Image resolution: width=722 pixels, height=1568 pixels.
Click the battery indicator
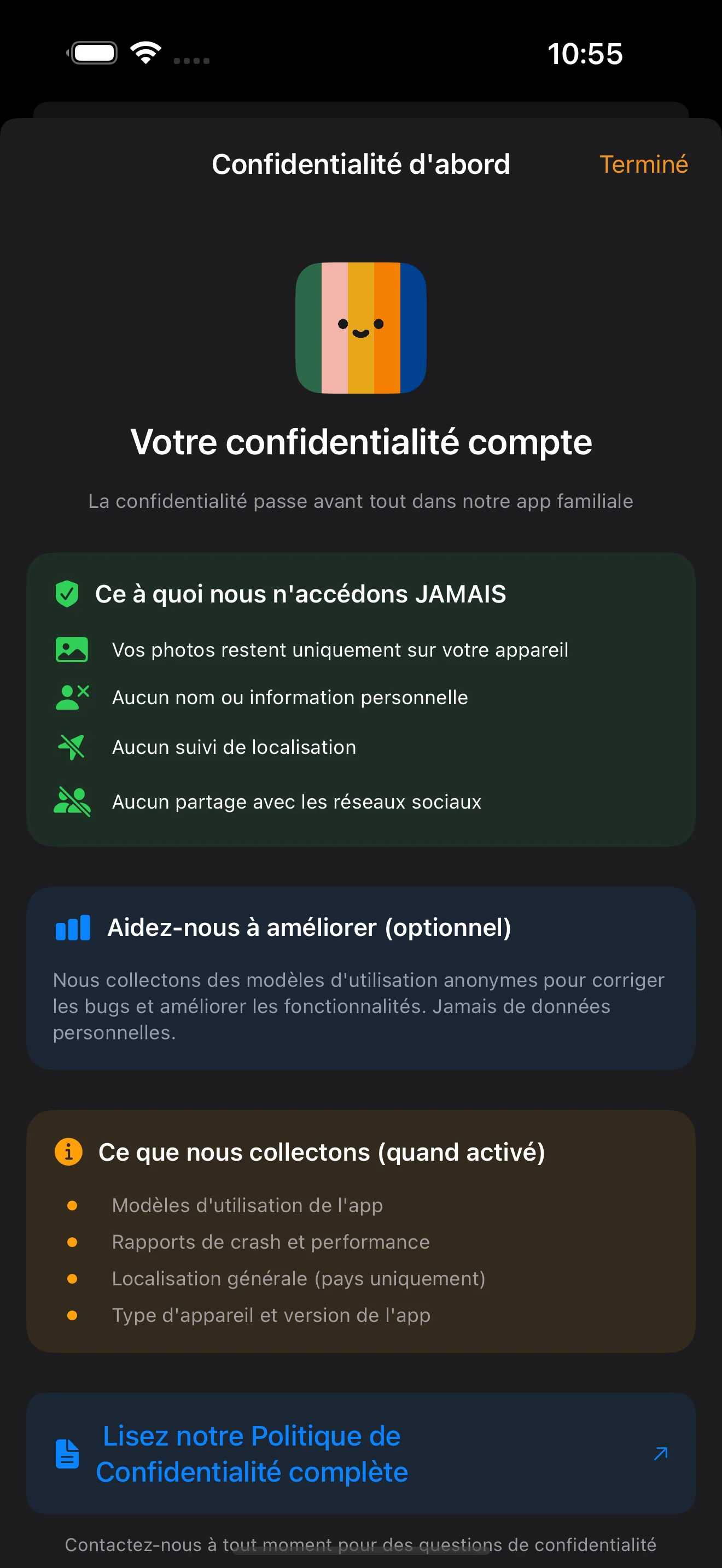92,53
